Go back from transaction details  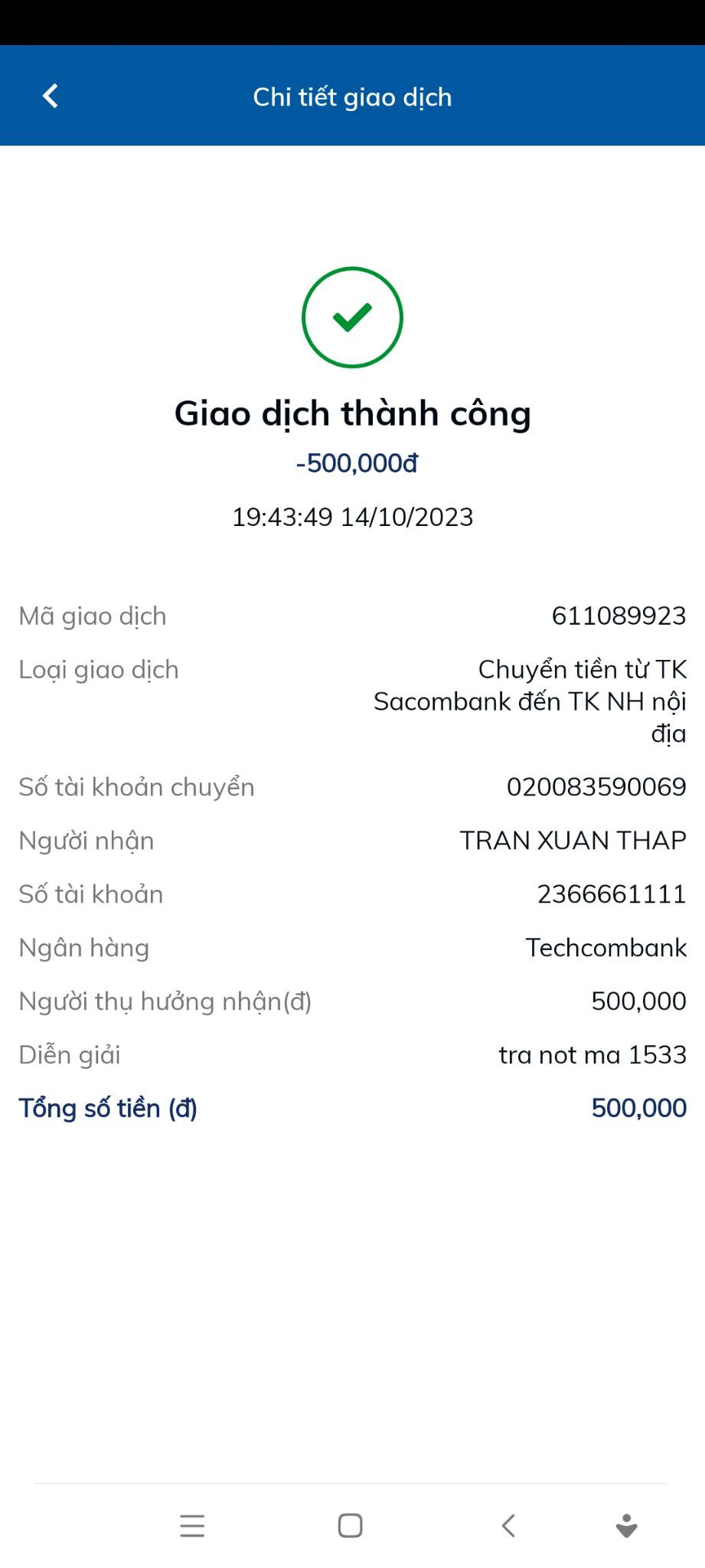51,96
